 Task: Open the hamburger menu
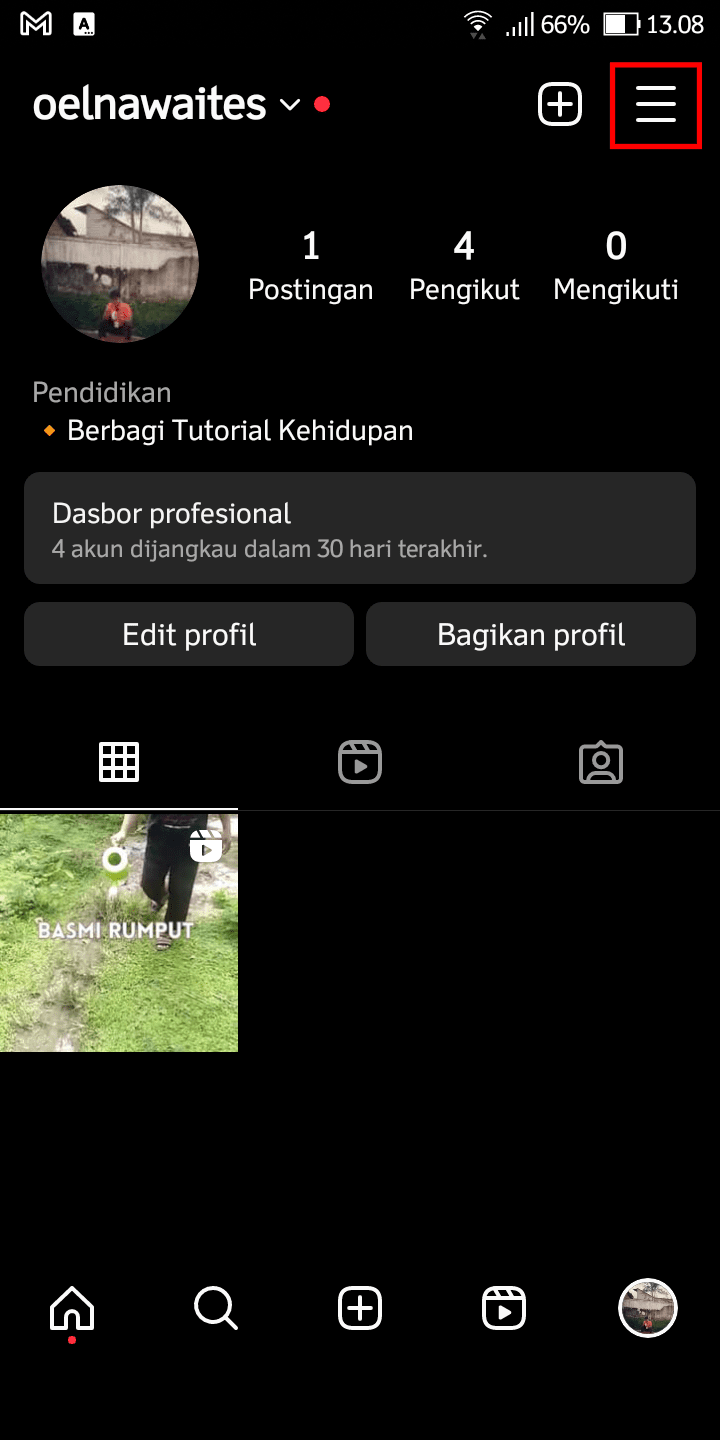656,104
